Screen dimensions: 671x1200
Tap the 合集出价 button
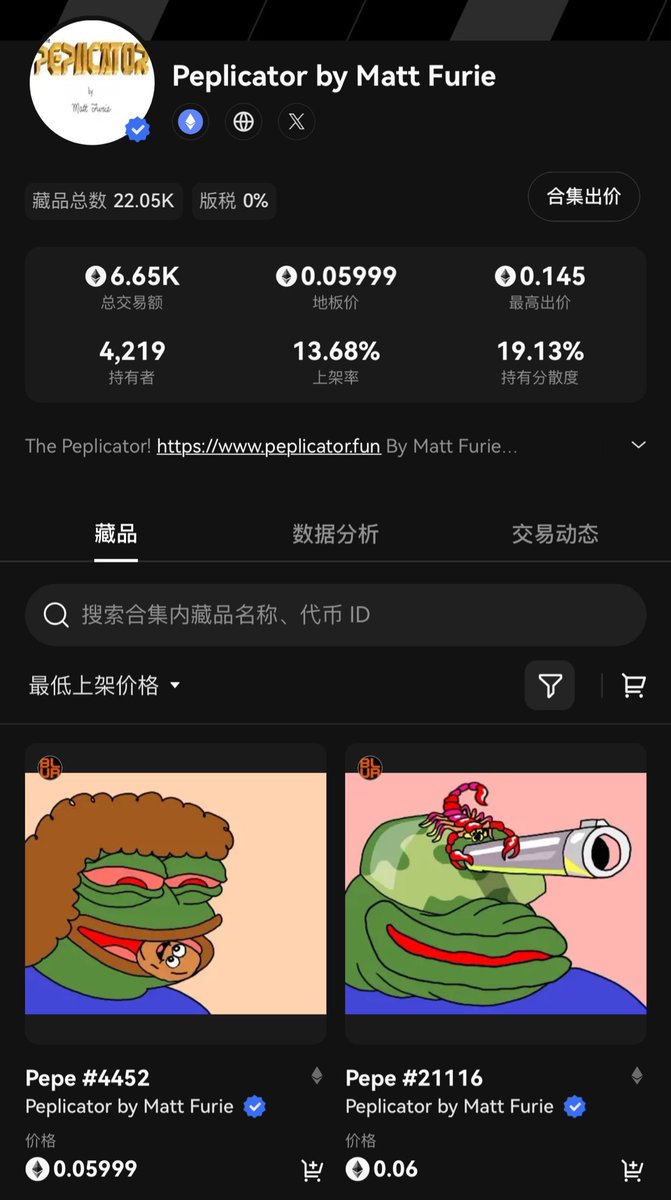[583, 196]
